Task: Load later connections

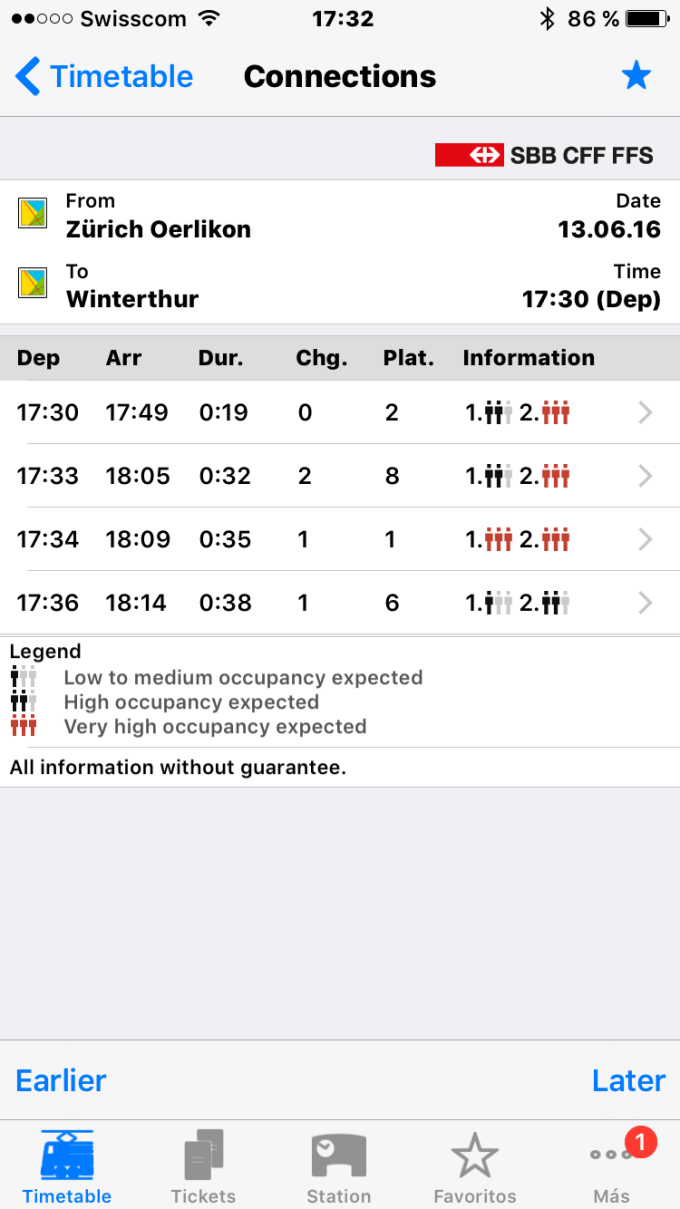Action: pos(628,1080)
